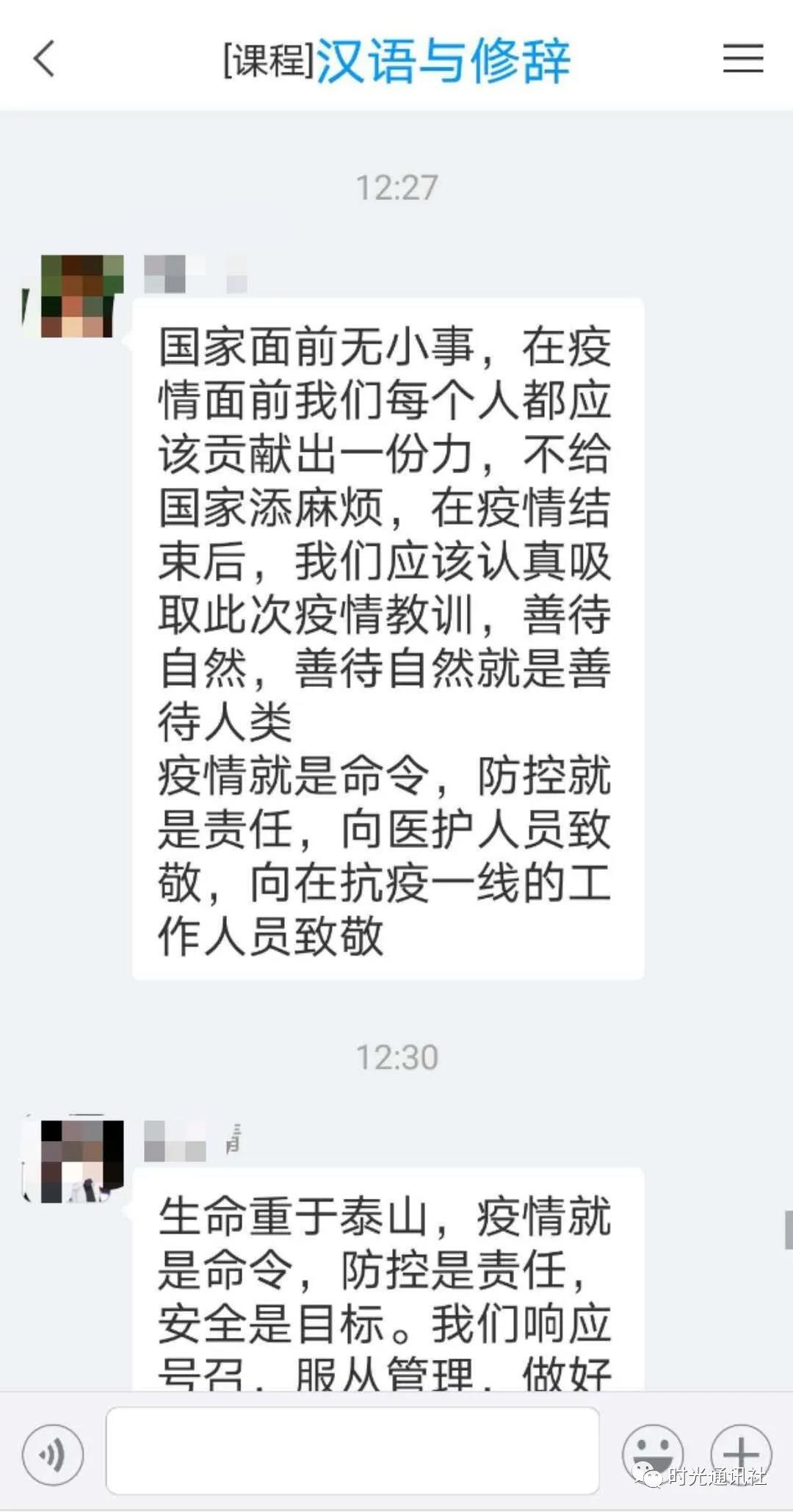Open profile of the 12:27 message sender

81,294
